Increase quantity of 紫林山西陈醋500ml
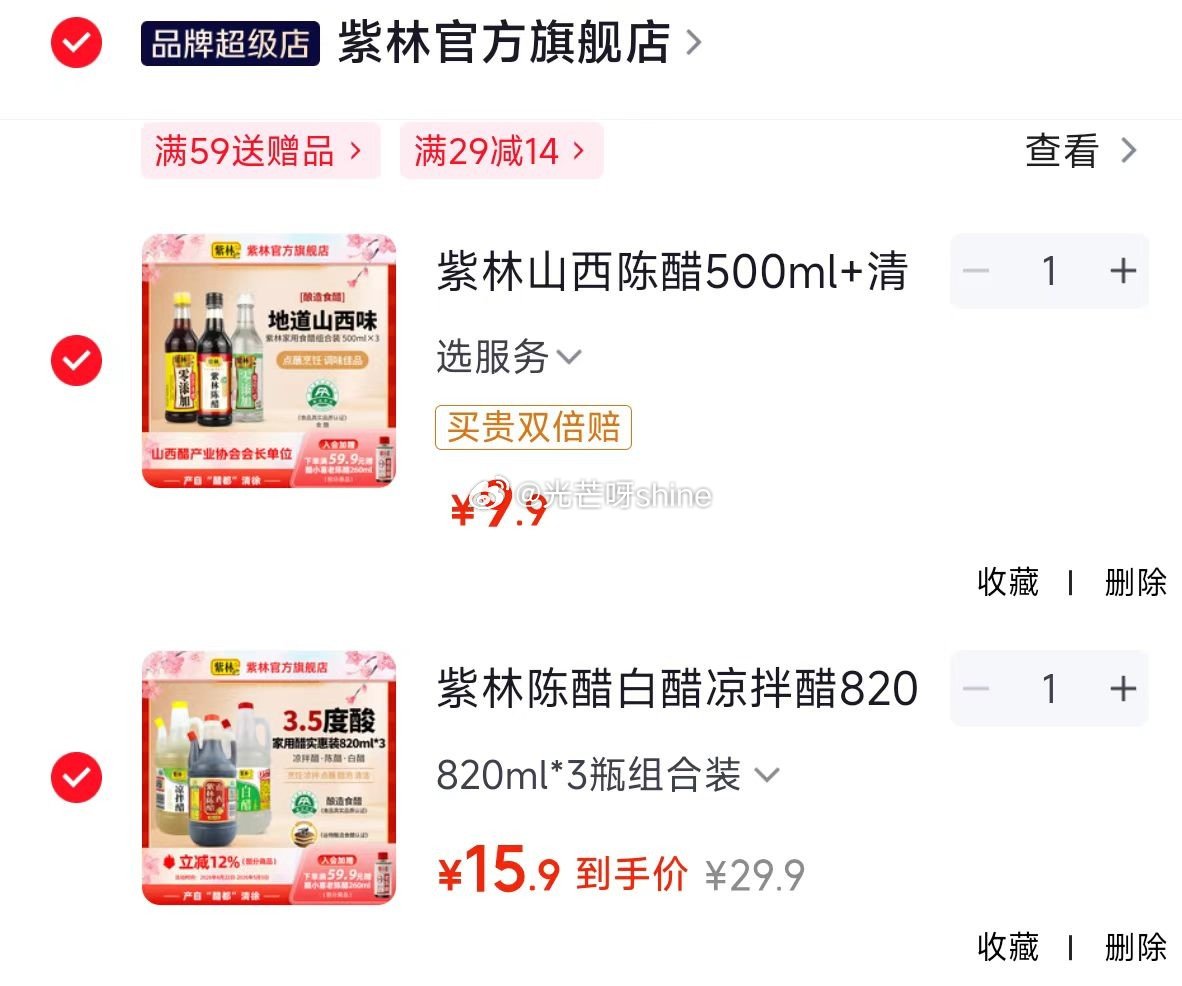 pos(1123,271)
